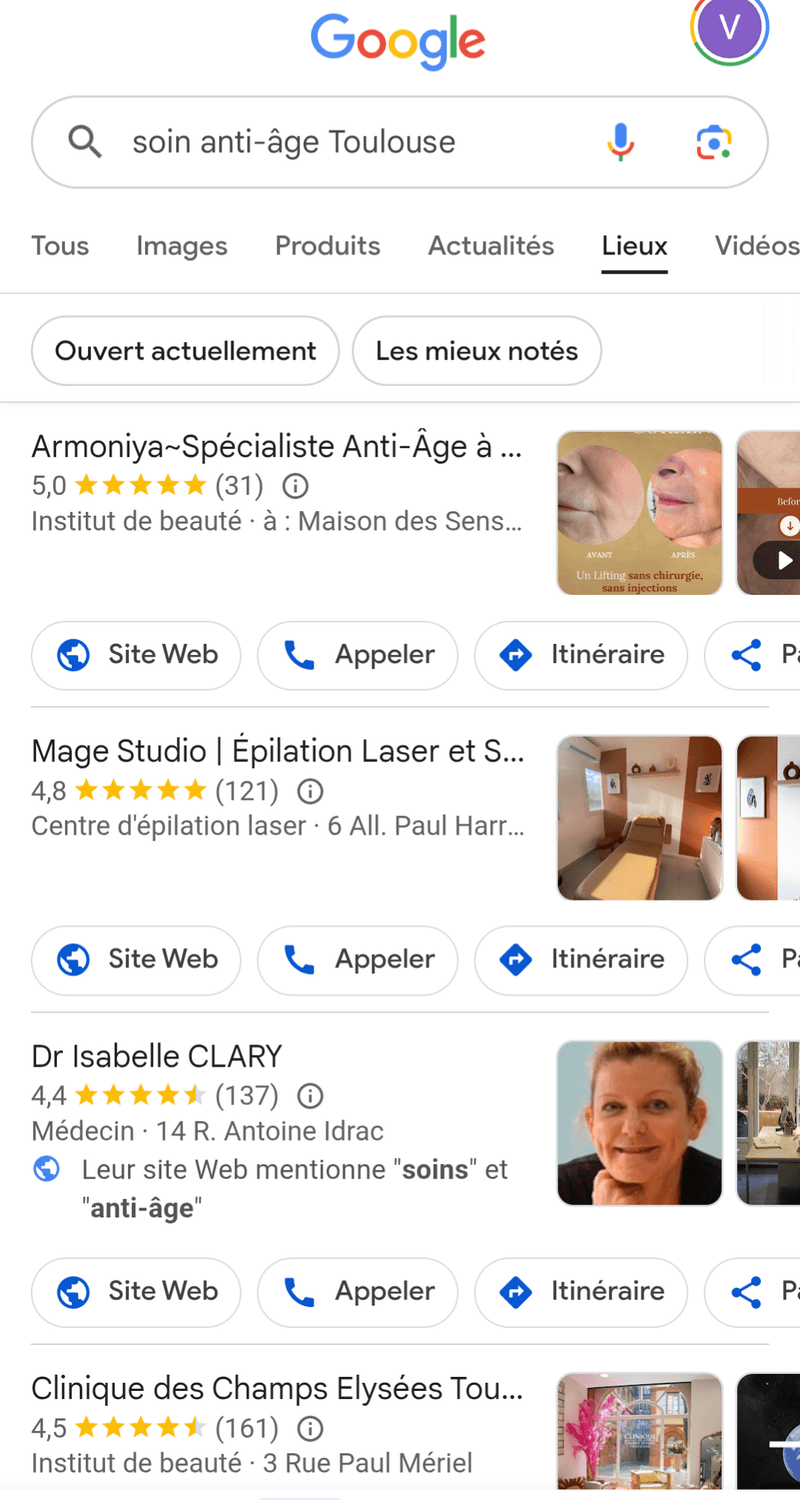Switch to the Actualités tab
The image size is (800, 1500).
tap(491, 246)
